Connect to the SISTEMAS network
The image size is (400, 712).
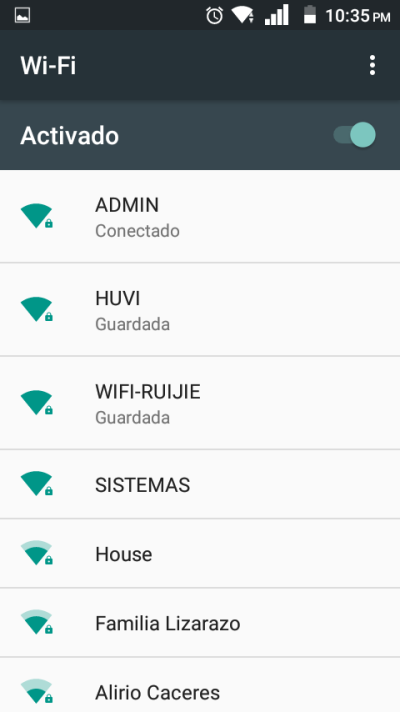tap(200, 485)
